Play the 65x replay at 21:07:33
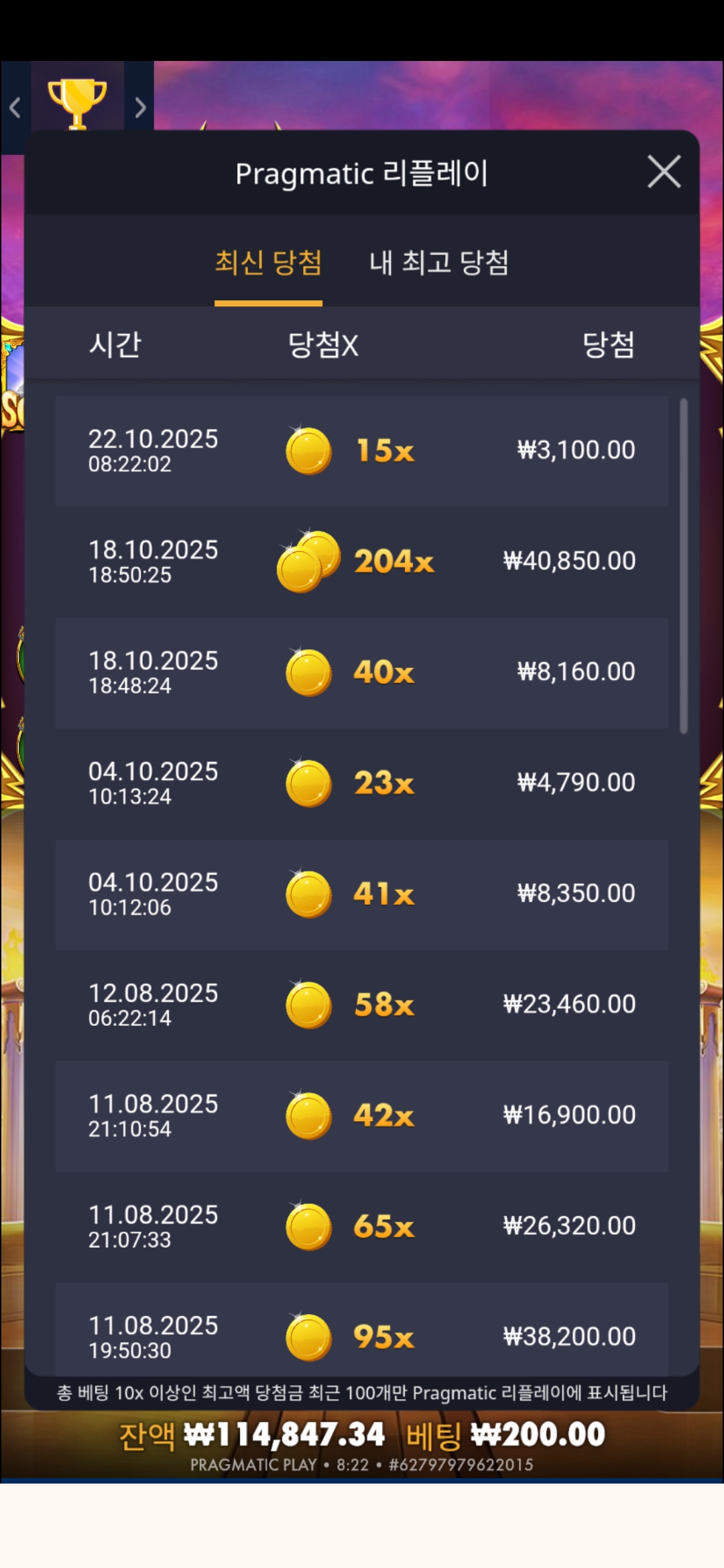This screenshot has width=724, height=1568. [x=361, y=1226]
